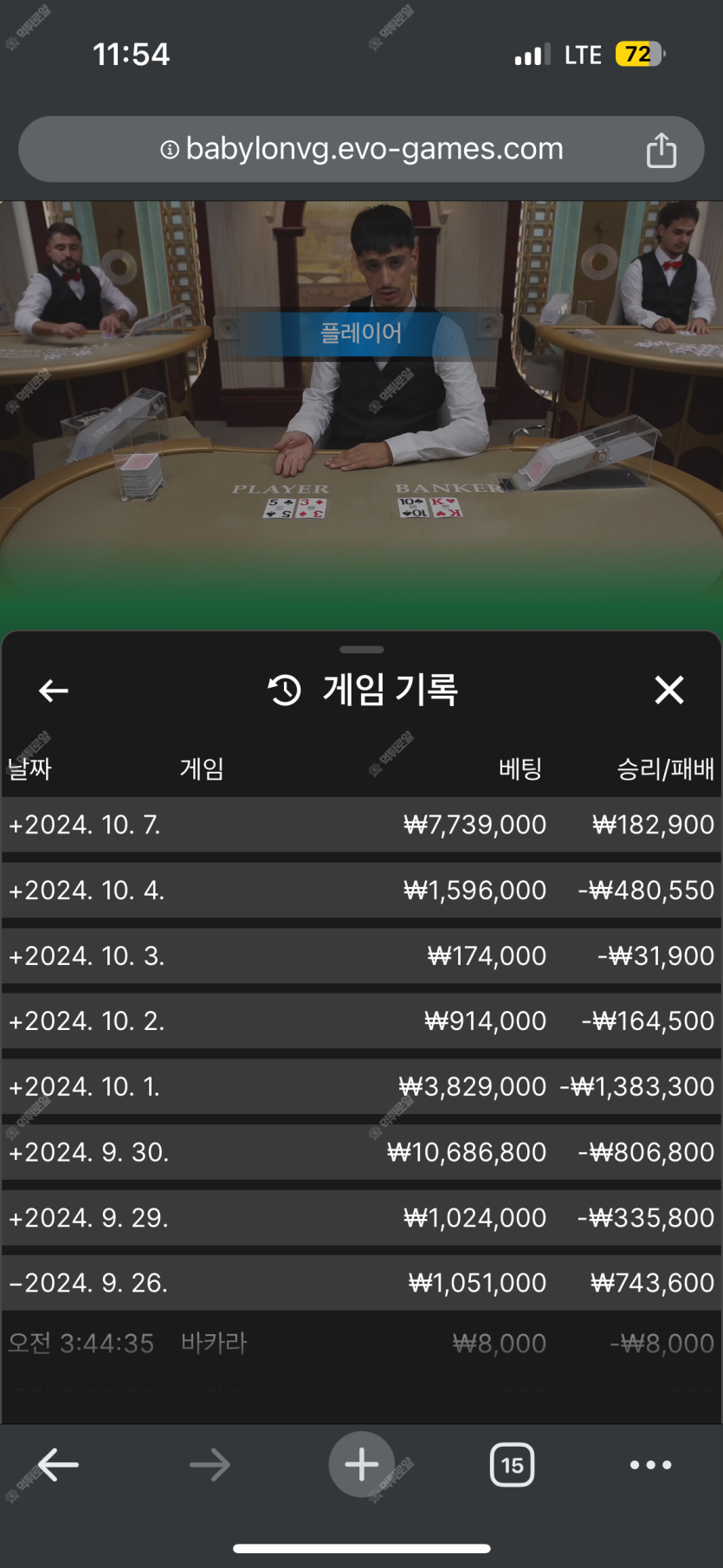
Task: Tap the babylonvg.evo-games.com address bar
Action: coord(361,149)
